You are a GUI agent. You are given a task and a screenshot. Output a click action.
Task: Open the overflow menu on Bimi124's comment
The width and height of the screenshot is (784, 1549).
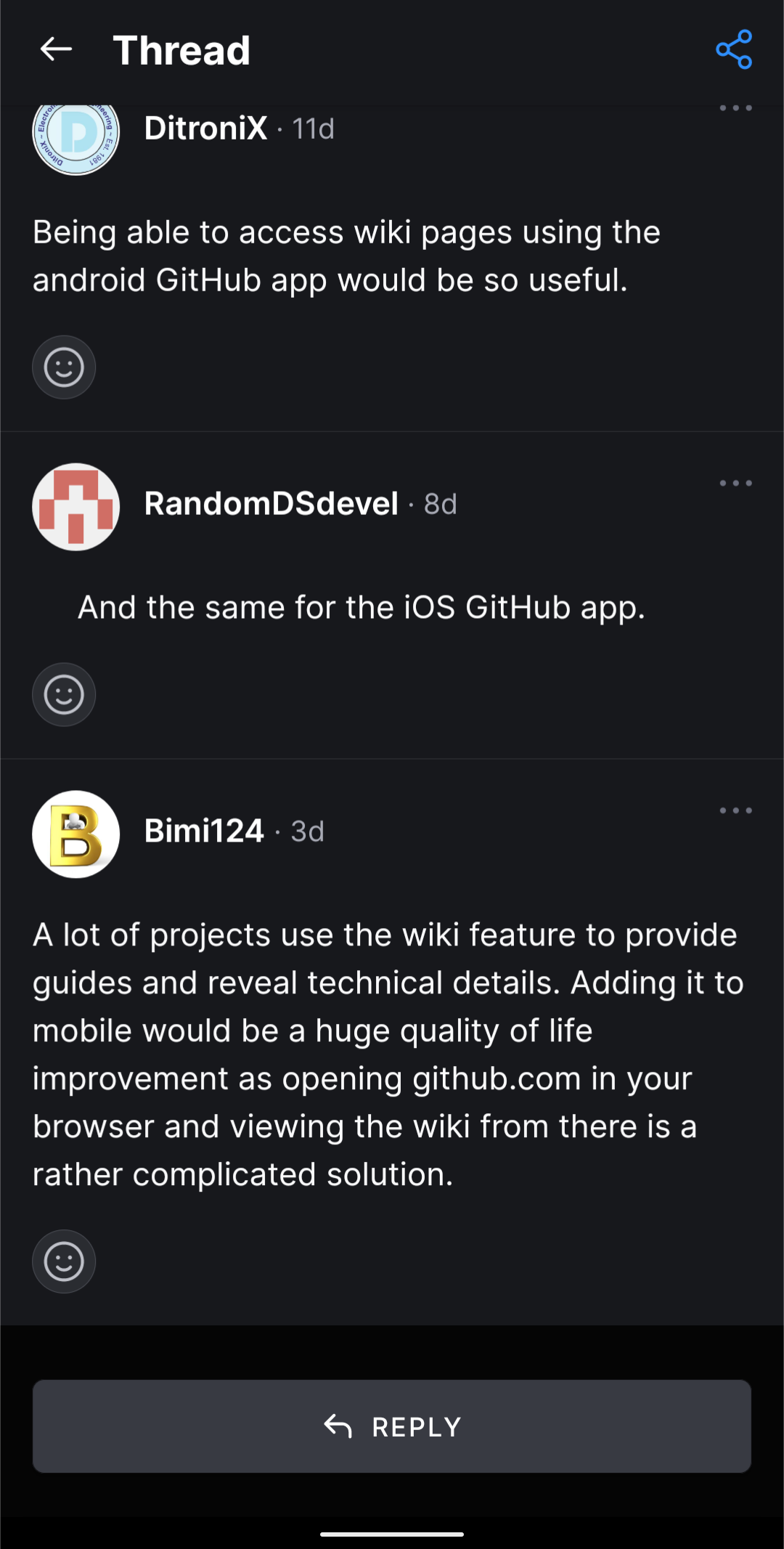(x=735, y=811)
